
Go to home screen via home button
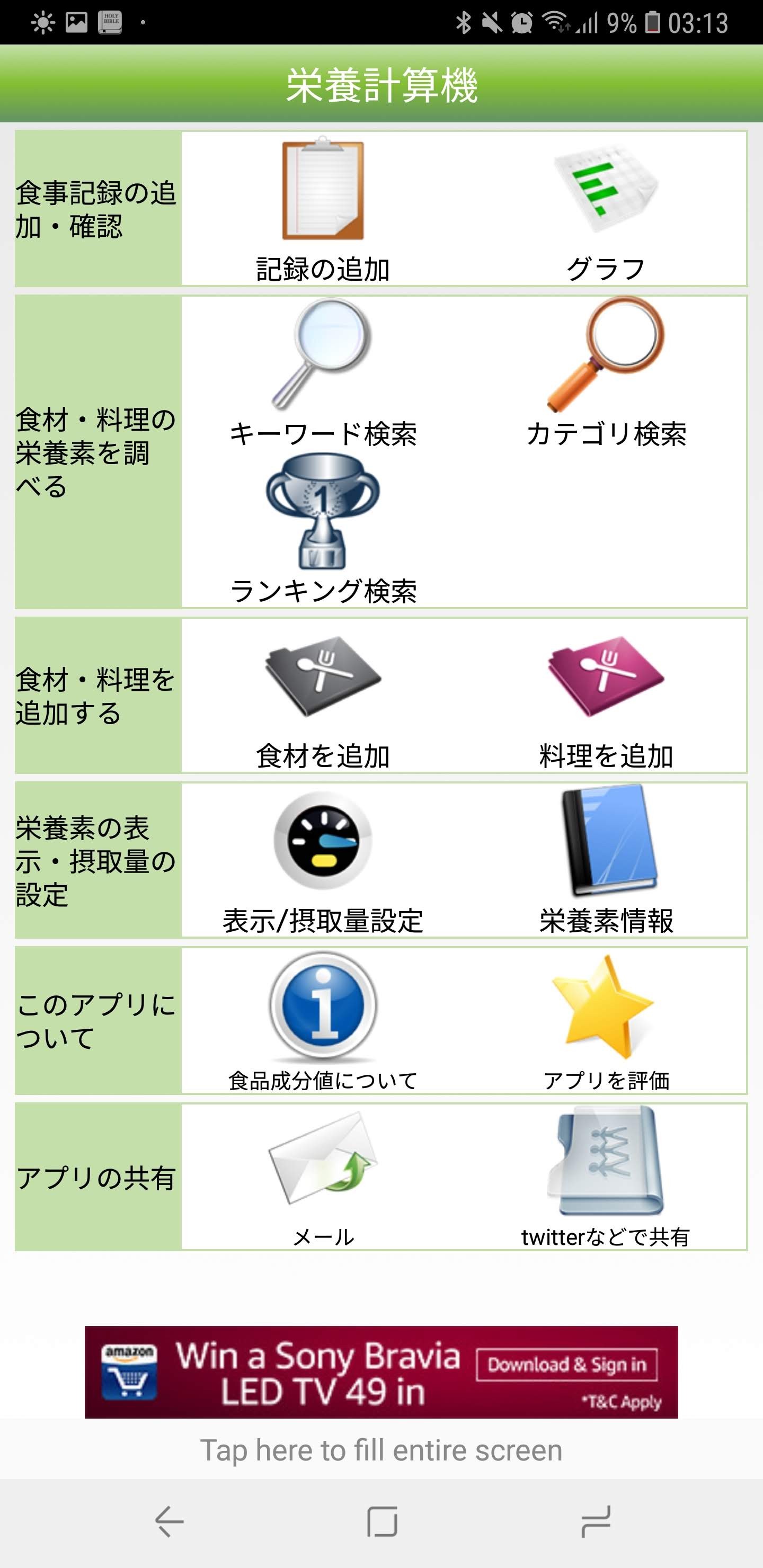pos(382,1522)
